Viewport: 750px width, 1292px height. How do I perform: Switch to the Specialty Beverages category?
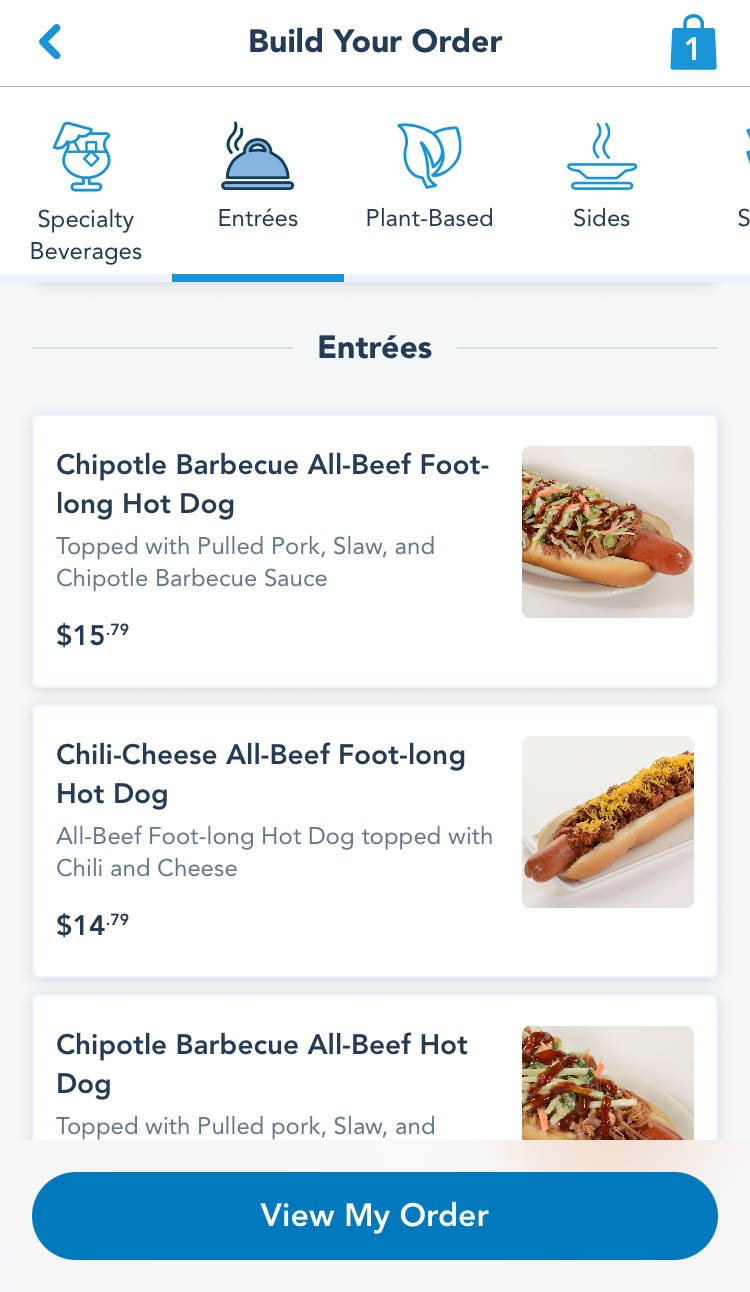(85, 190)
